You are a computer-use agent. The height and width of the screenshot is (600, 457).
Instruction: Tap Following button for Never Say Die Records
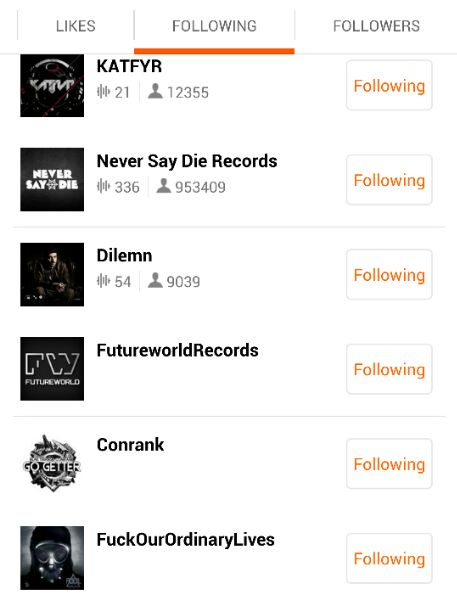pos(389,180)
